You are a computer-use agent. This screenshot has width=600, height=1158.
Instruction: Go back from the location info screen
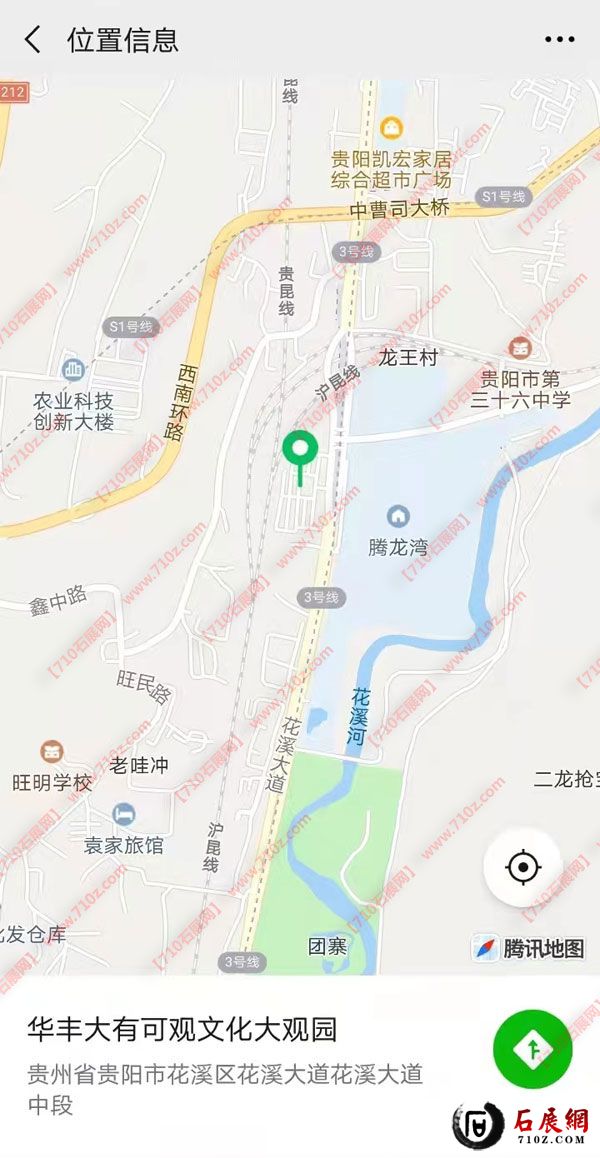click(33, 40)
